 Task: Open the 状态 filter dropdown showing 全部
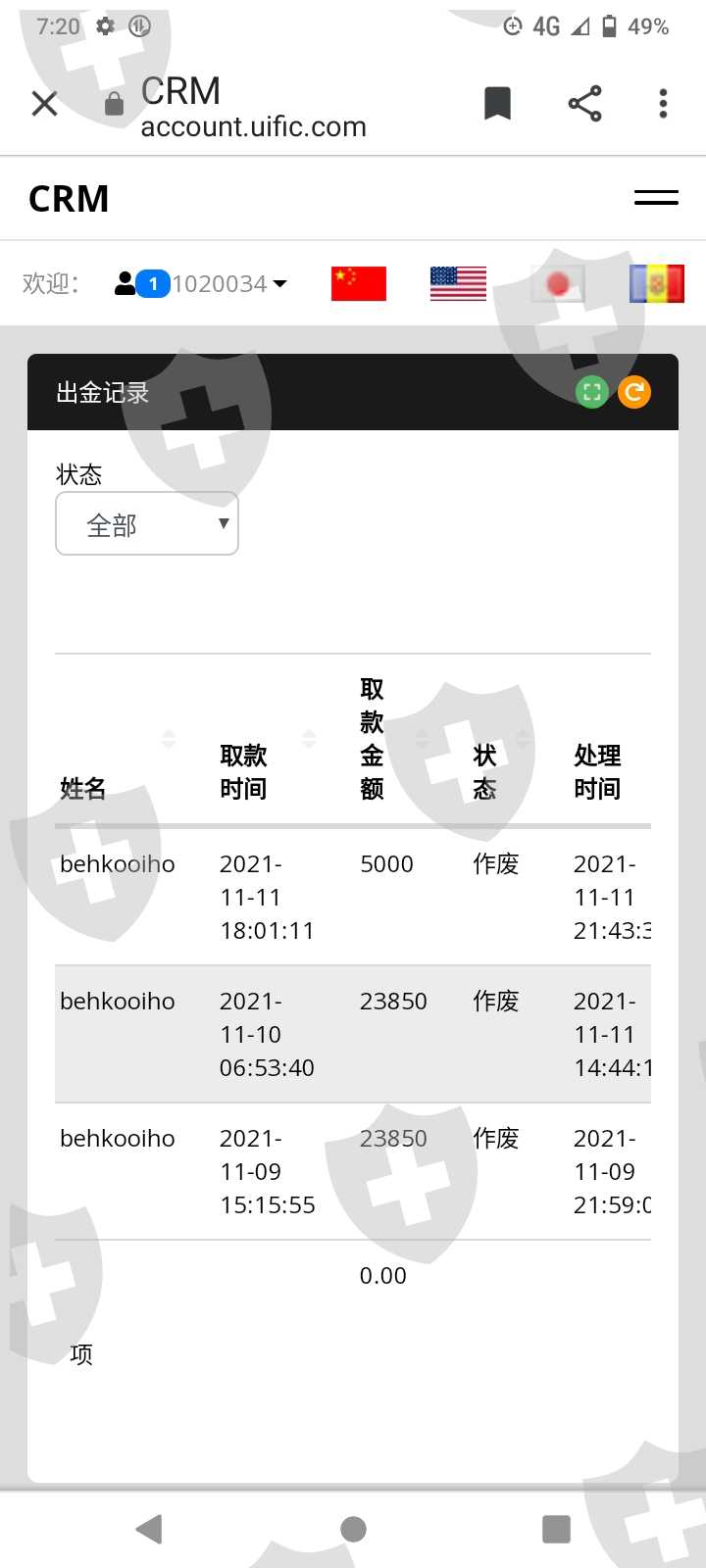(x=147, y=523)
